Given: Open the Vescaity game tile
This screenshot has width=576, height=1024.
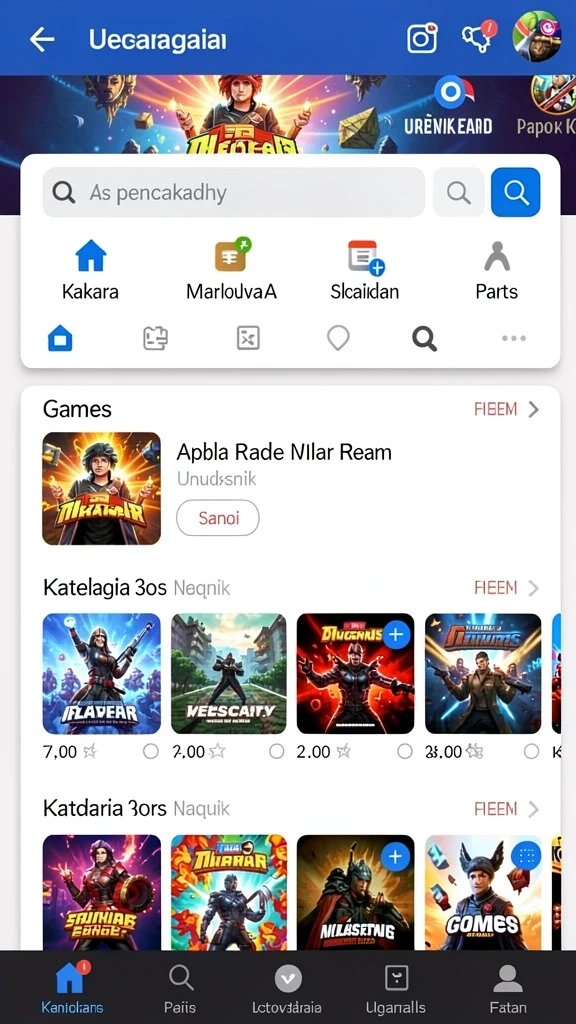Looking at the screenshot, I should (x=229, y=673).
